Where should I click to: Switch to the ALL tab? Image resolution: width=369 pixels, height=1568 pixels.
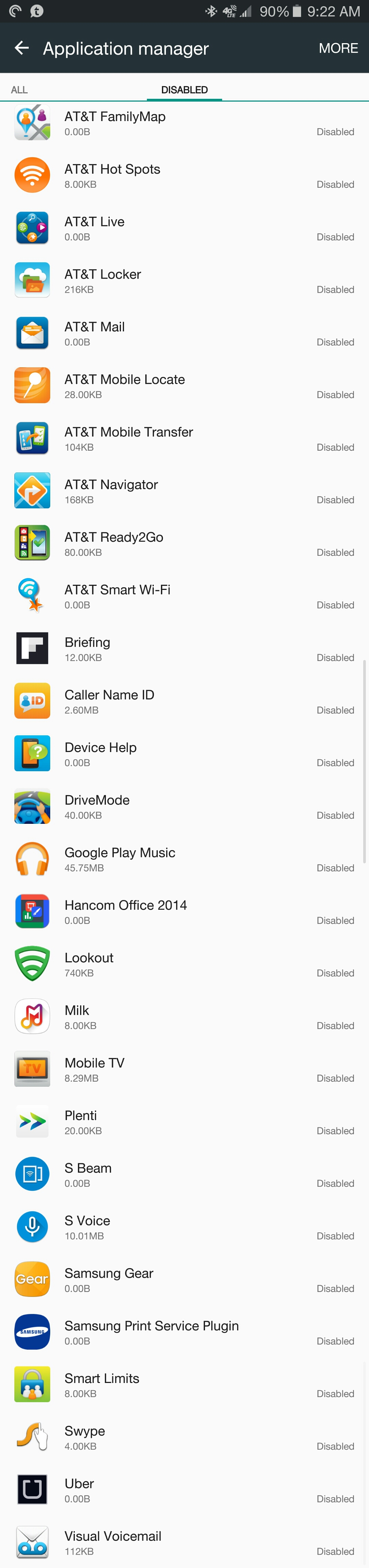pyautogui.click(x=19, y=90)
